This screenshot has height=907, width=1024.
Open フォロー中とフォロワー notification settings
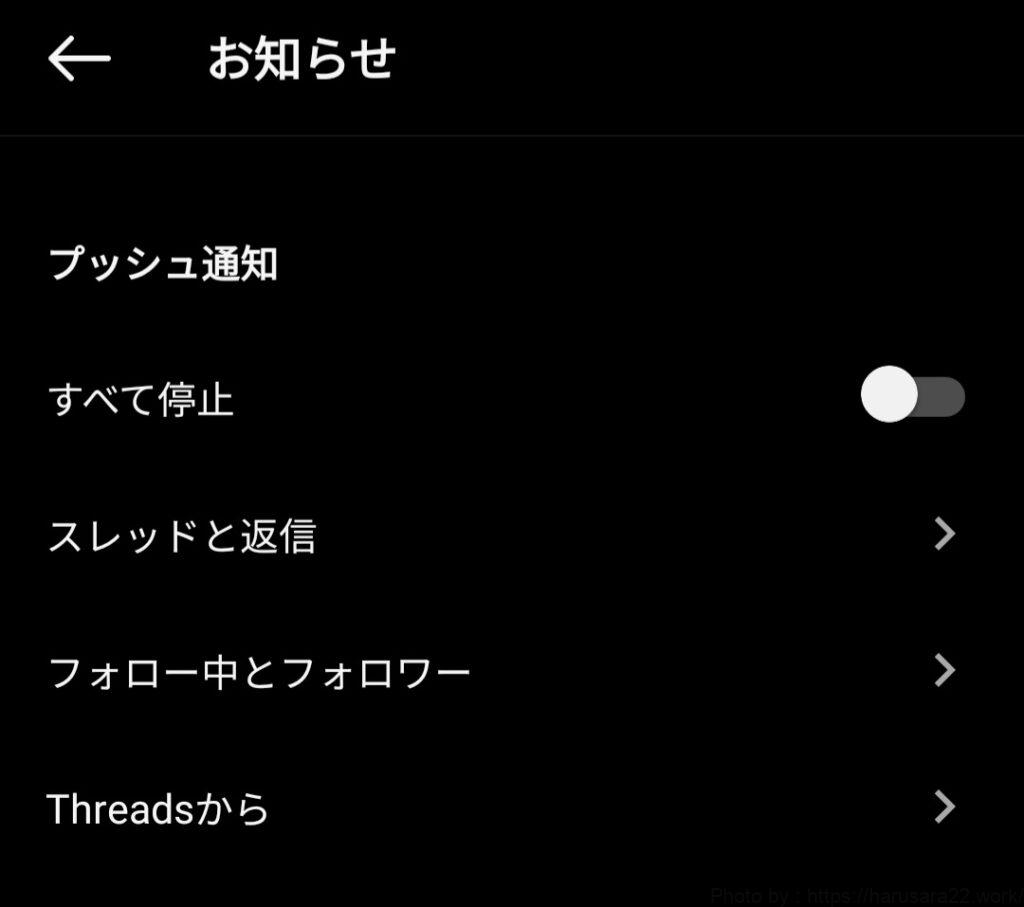tap(500, 672)
